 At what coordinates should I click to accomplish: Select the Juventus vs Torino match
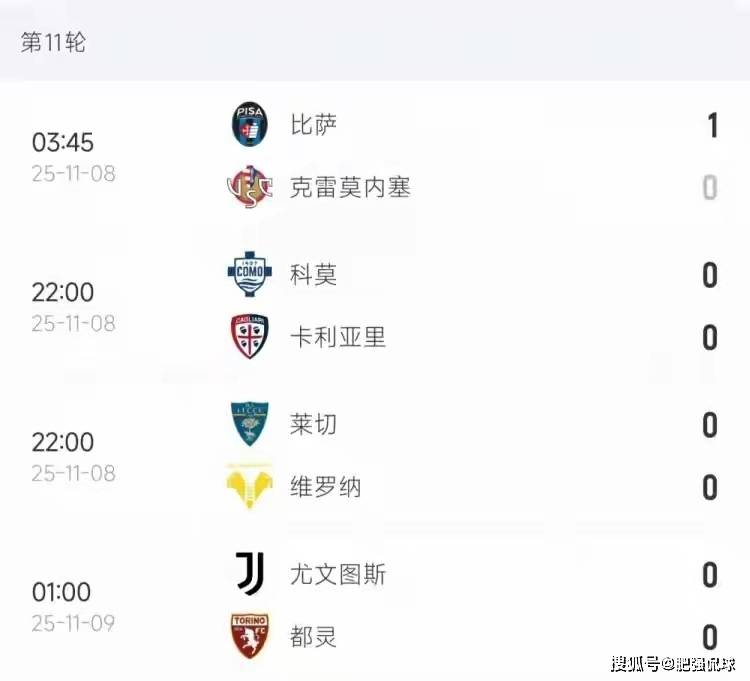375,606
